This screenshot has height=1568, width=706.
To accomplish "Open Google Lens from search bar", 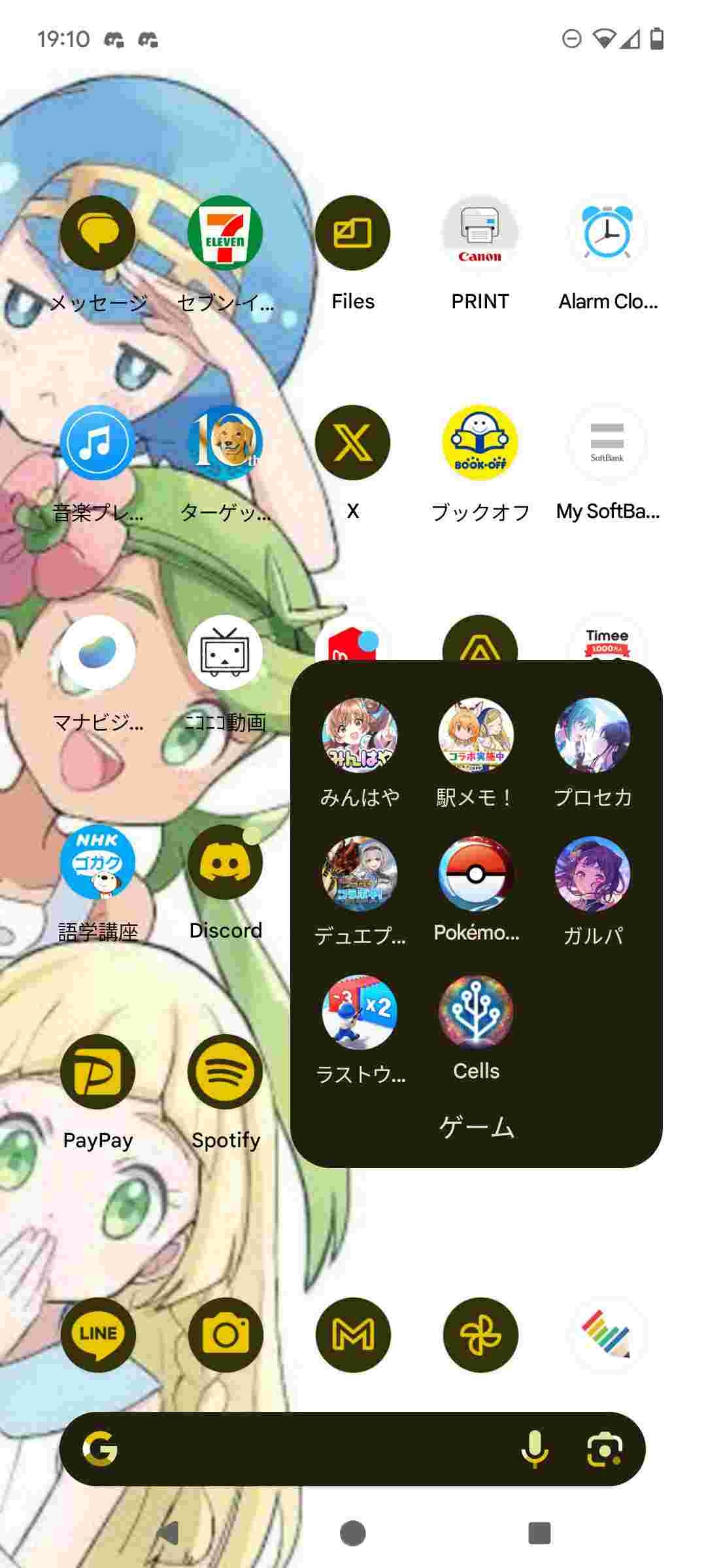I will (x=605, y=1449).
